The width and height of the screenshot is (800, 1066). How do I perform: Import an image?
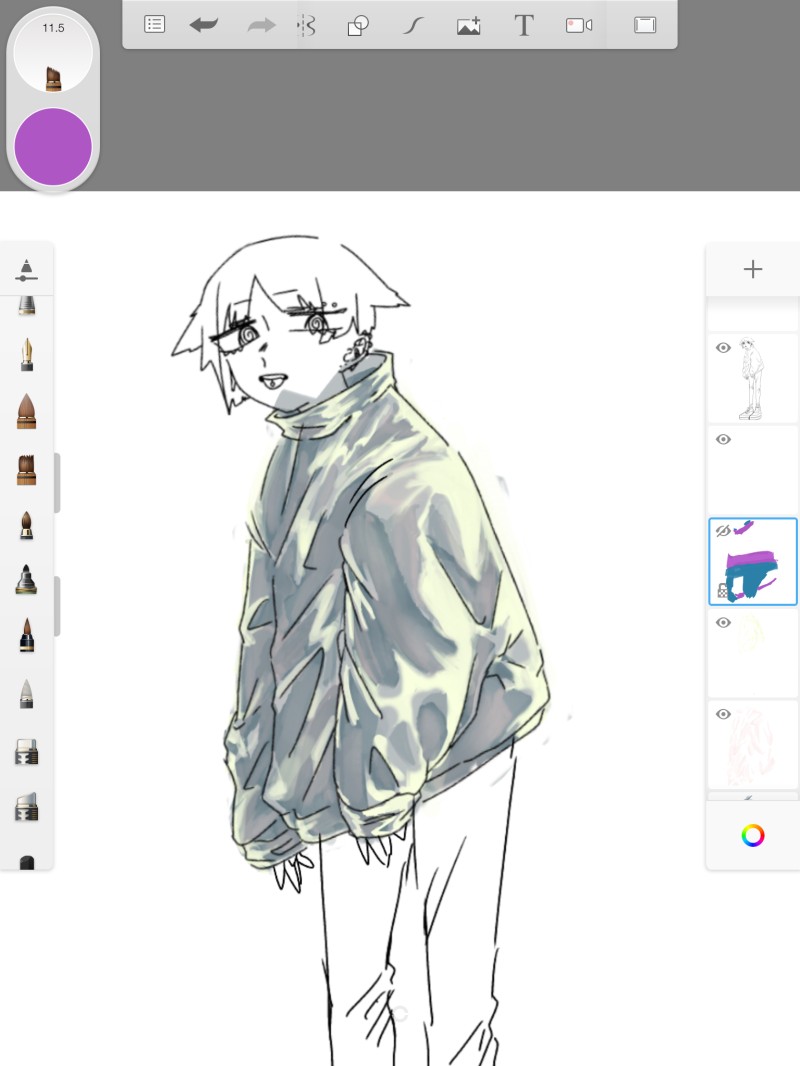click(468, 26)
